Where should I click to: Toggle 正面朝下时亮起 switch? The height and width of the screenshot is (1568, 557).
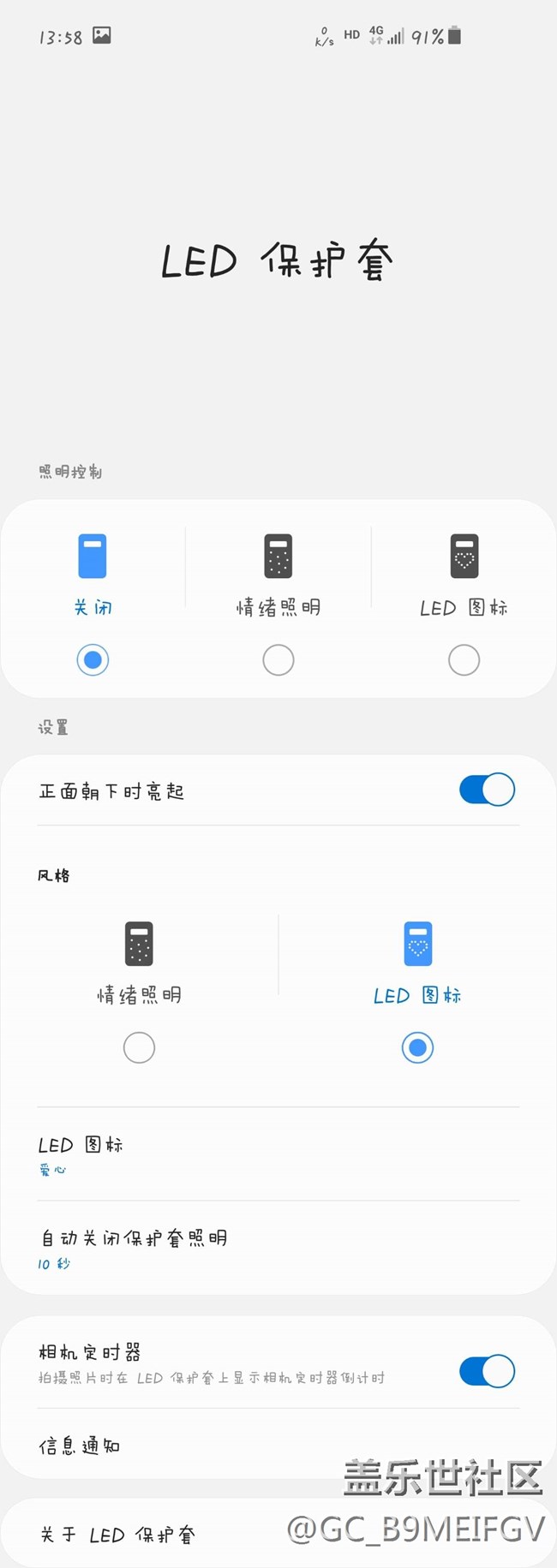[x=487, y=790]
